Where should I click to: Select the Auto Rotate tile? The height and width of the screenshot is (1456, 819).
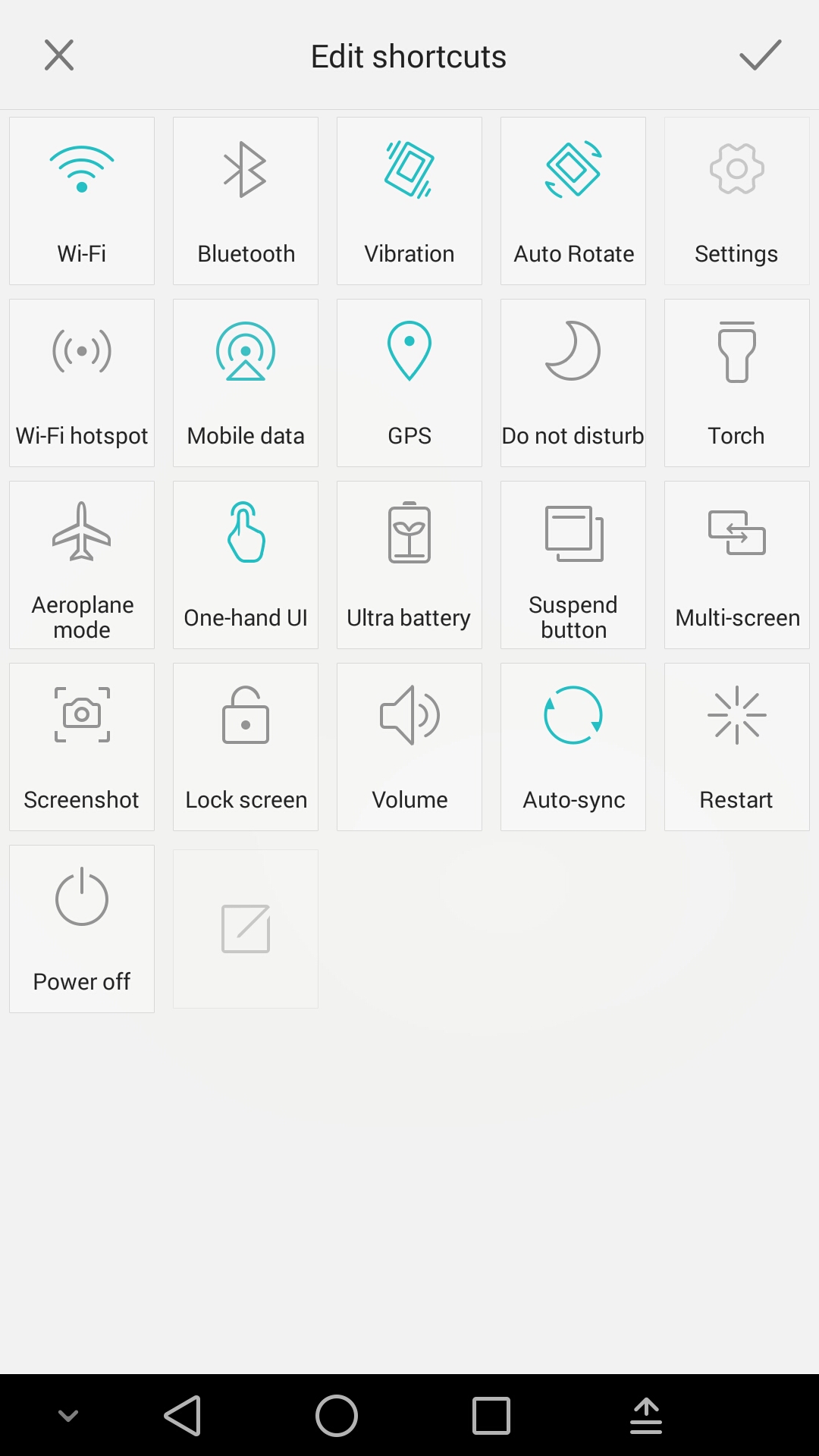click(x=573, y=201)
